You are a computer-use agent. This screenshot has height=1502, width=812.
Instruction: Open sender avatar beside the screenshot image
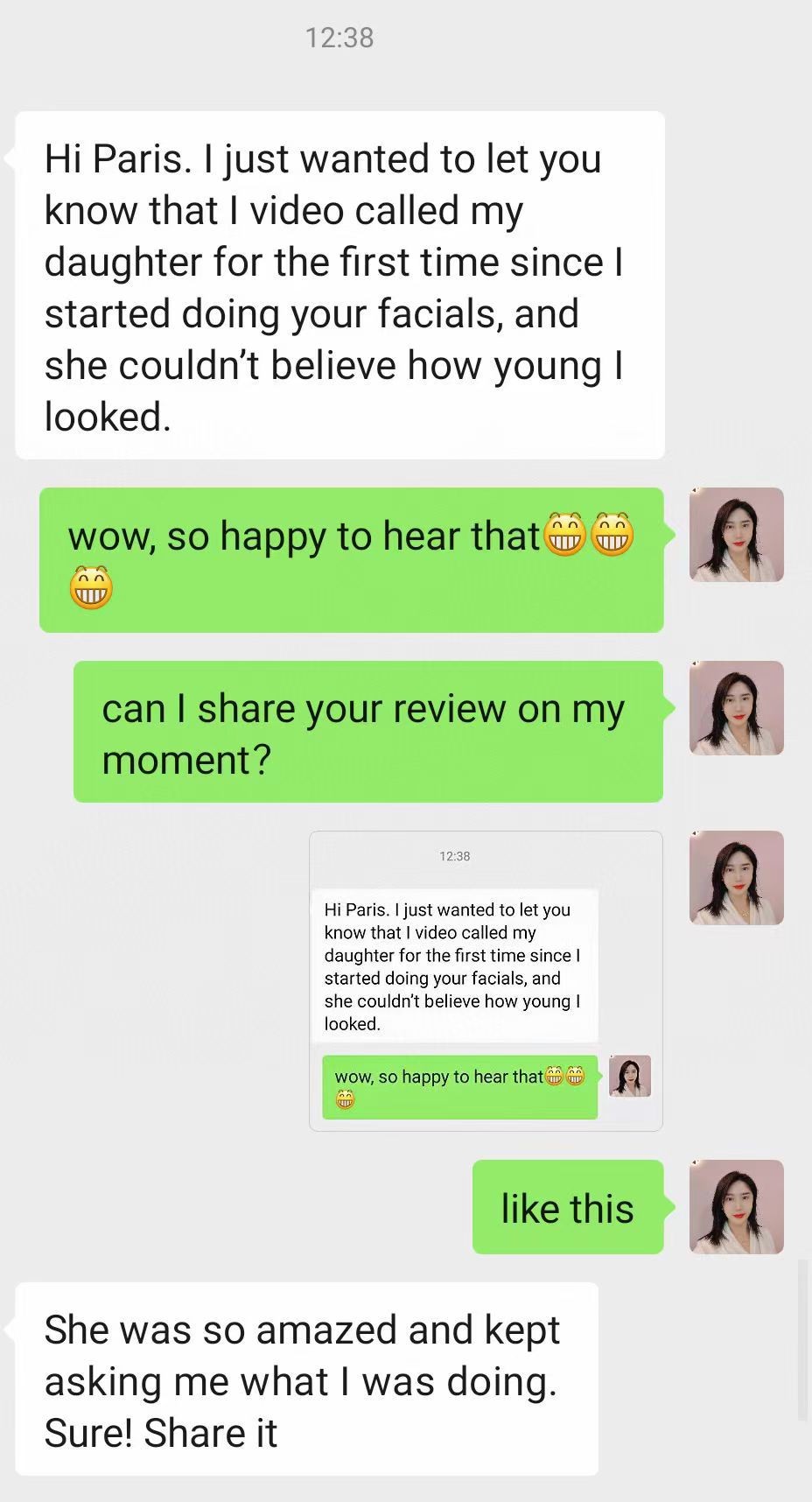click(736, 878)
